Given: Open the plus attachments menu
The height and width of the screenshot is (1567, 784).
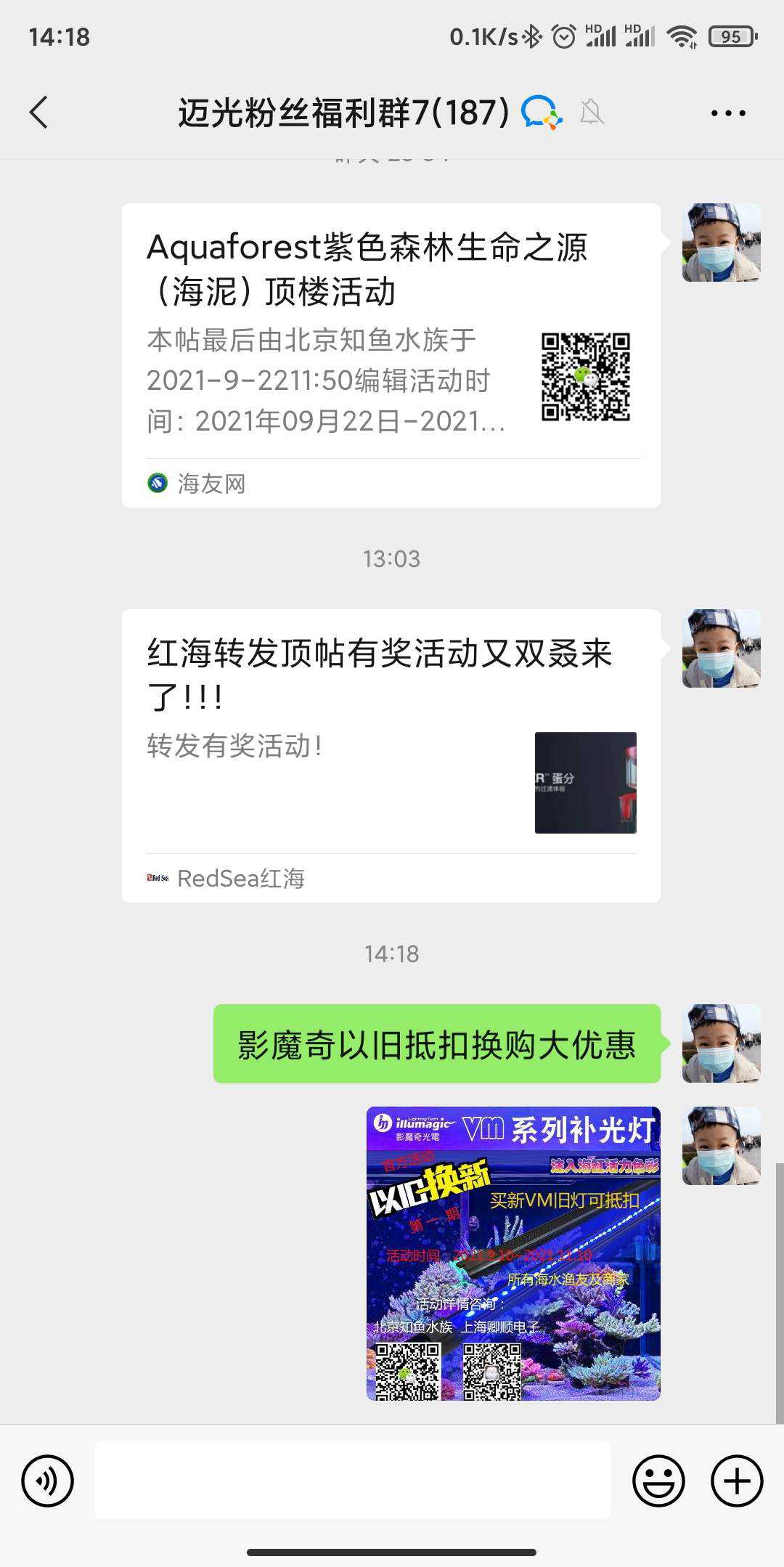Looking at the screenshot, I should pos(736,1481).
